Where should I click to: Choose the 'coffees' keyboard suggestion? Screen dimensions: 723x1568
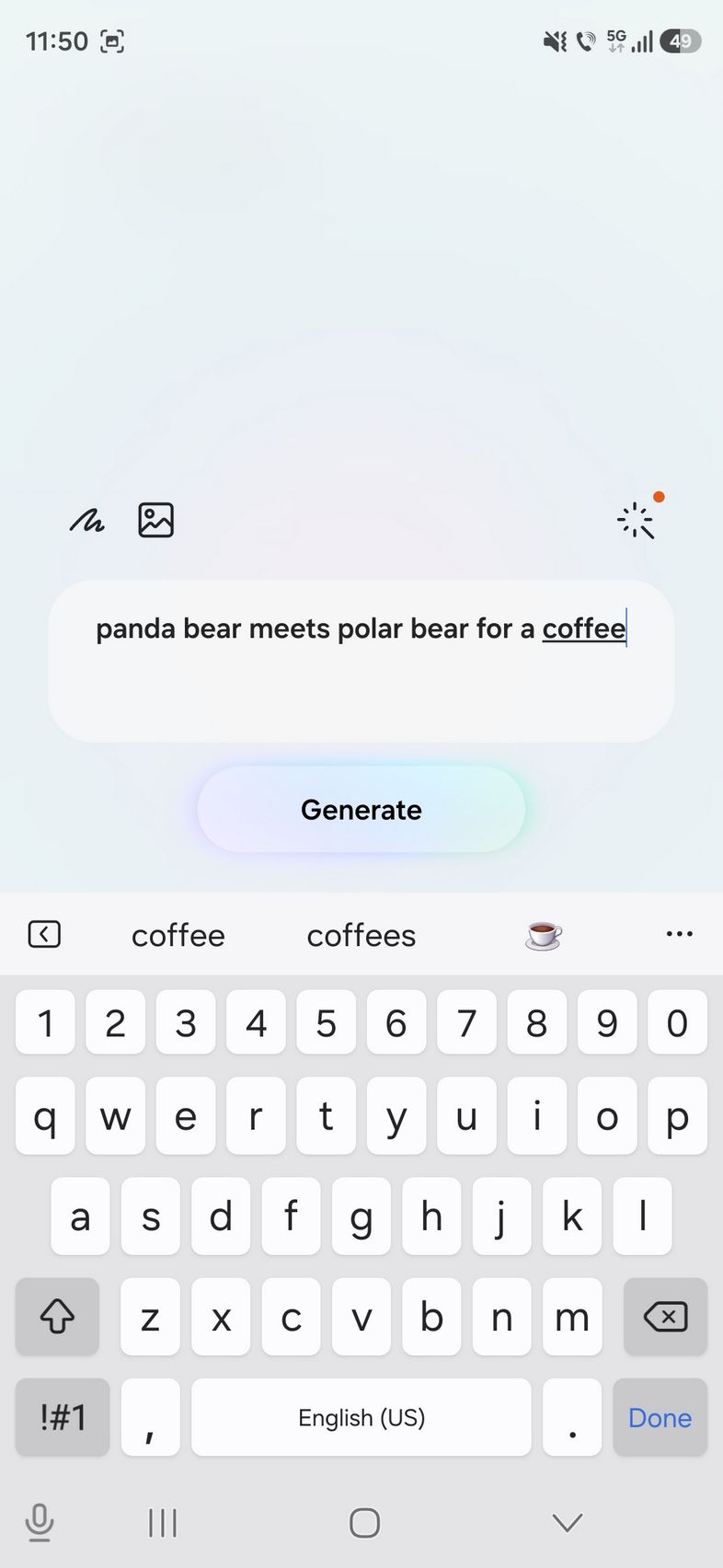click(x=361, y=936)
